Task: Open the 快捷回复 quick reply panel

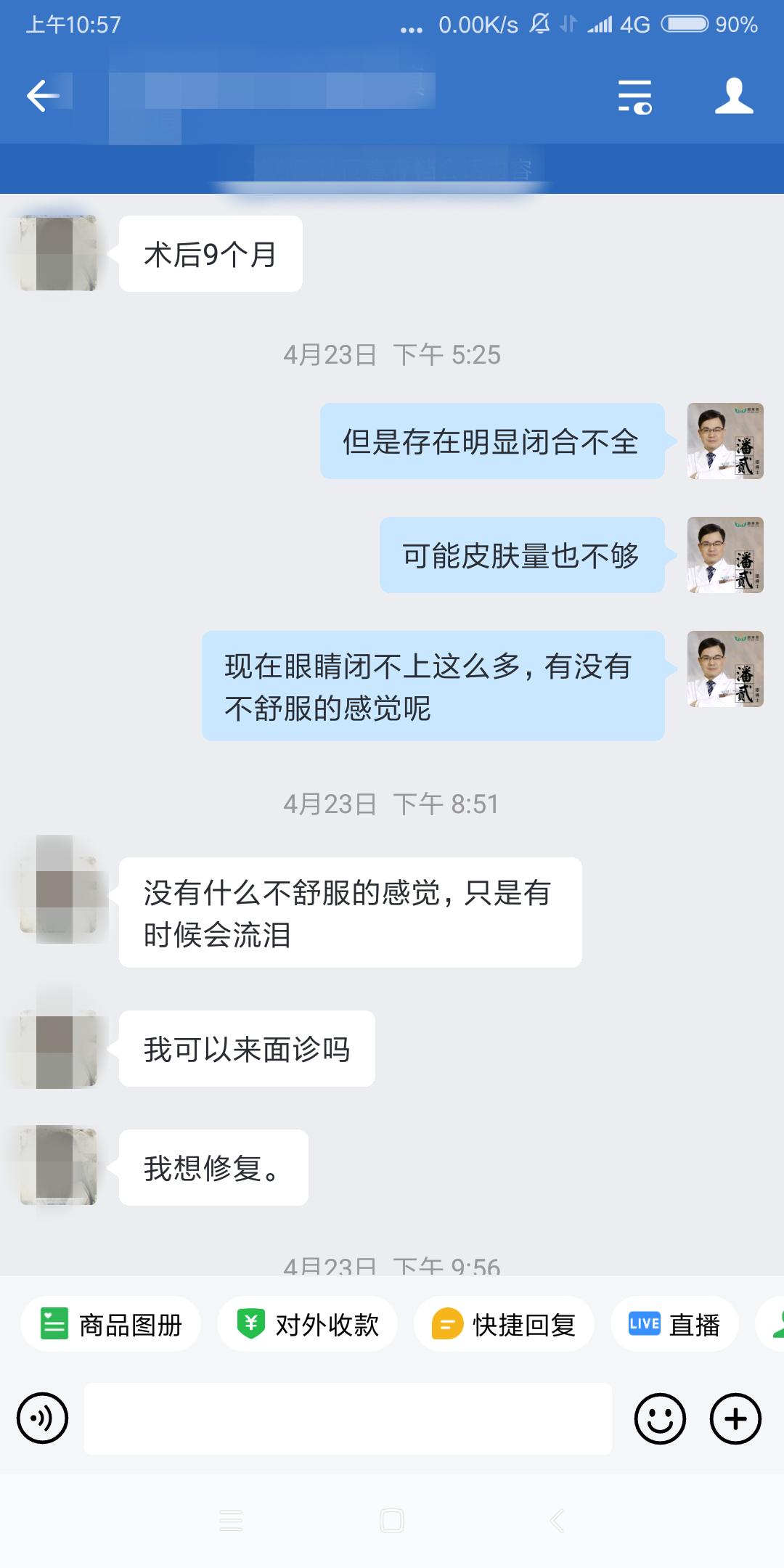Action: (503, 1324)
